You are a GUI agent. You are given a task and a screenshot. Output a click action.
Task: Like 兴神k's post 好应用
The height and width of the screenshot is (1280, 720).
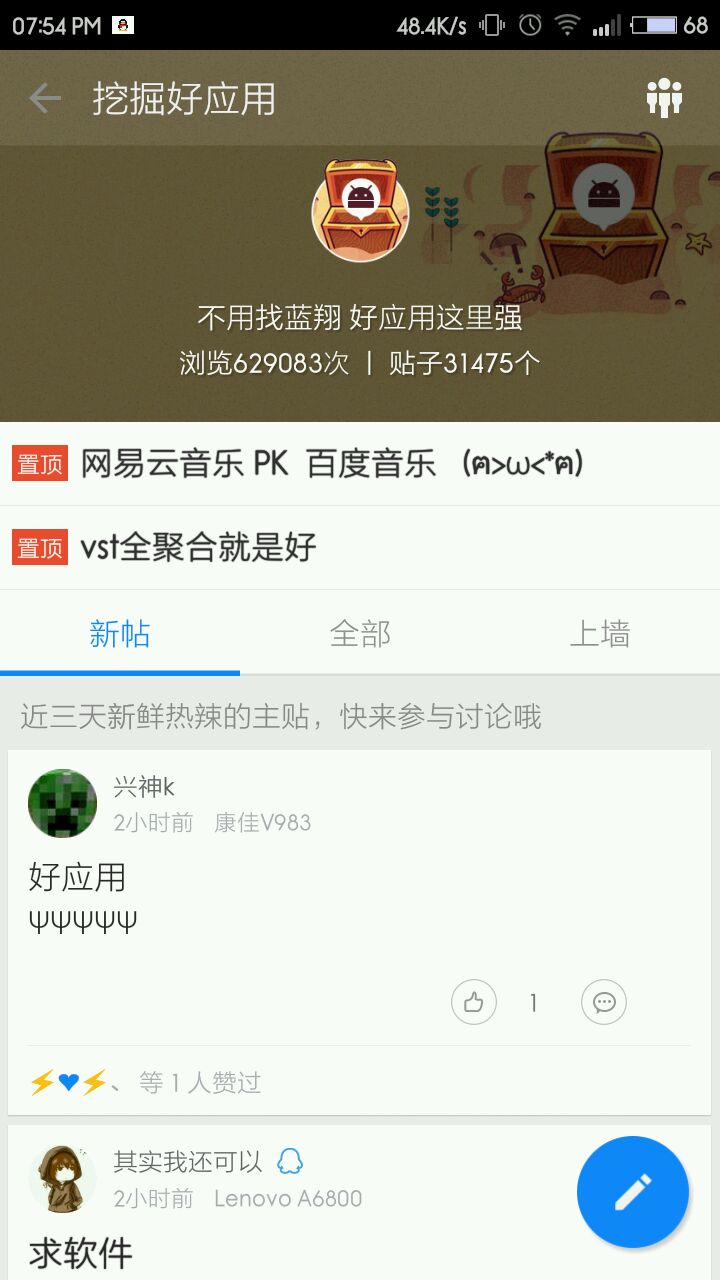click(474, 1002)
